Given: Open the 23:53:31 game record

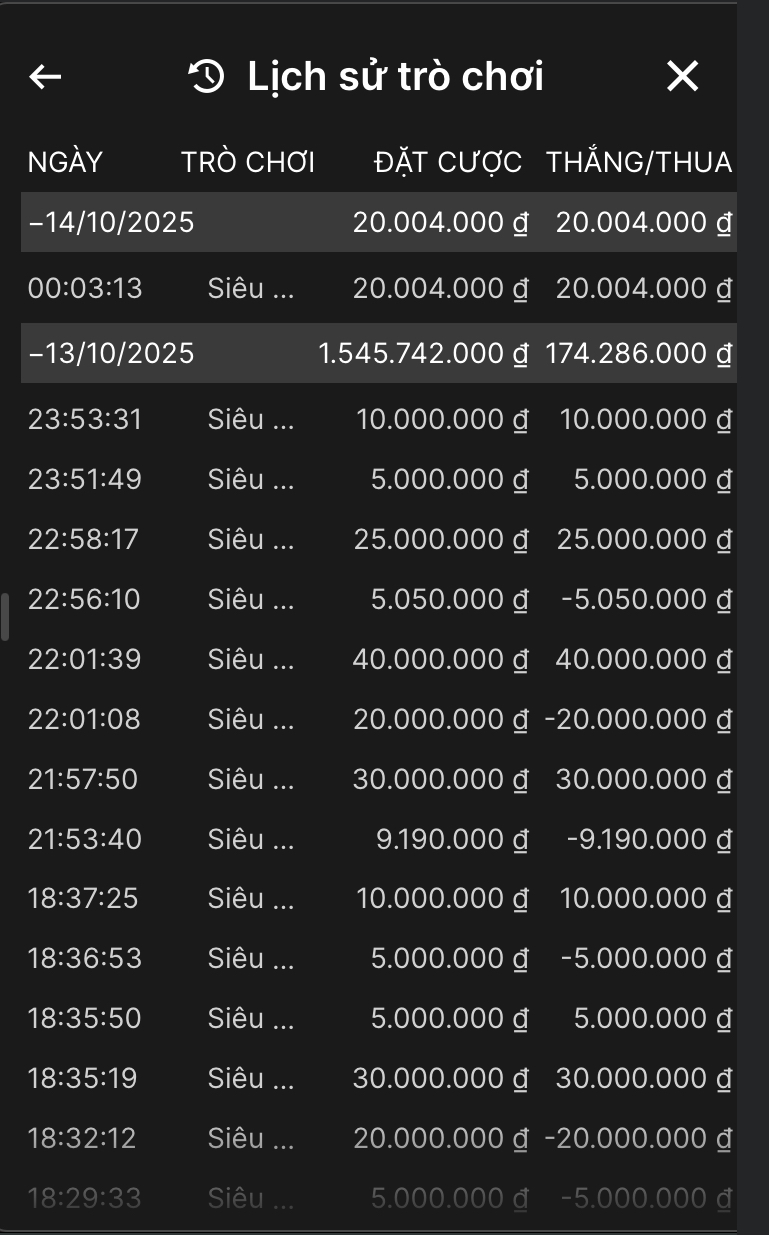Looking at the screenshot, I should (x=378, y=420).
